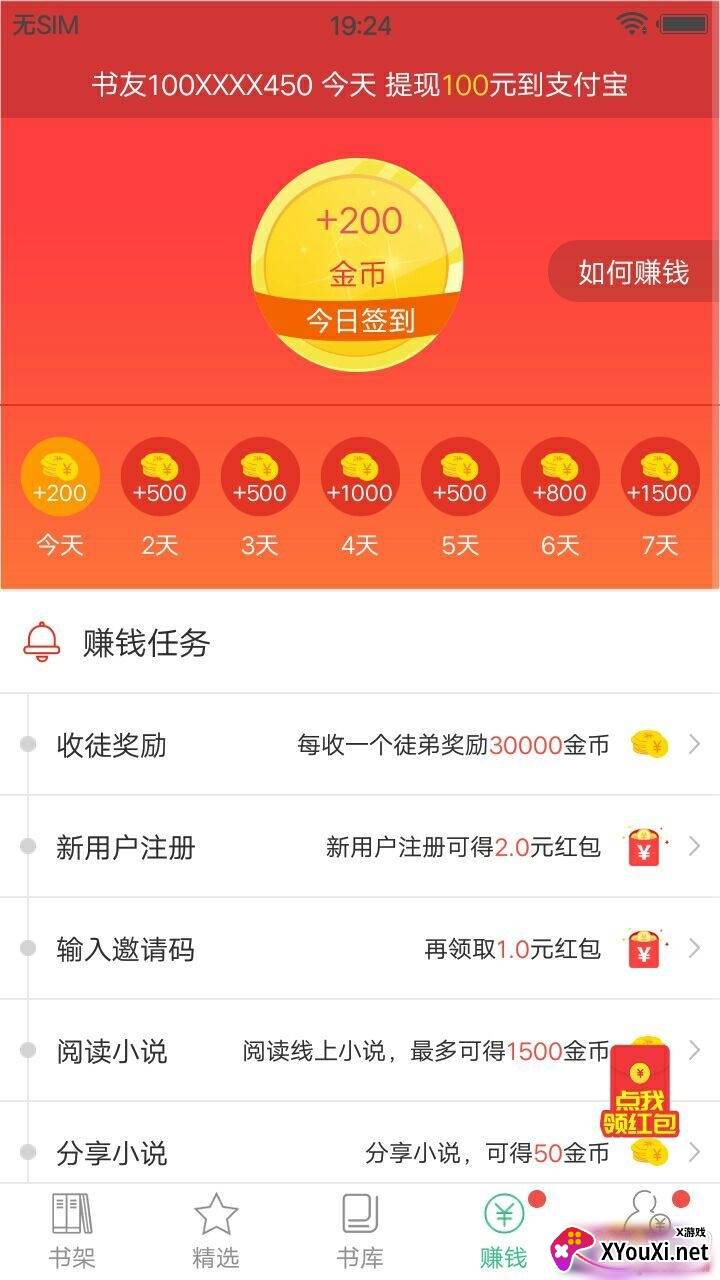Open the 如何赚钱 guide
This screenshot has width=720, height=1280.
(633, 271)
